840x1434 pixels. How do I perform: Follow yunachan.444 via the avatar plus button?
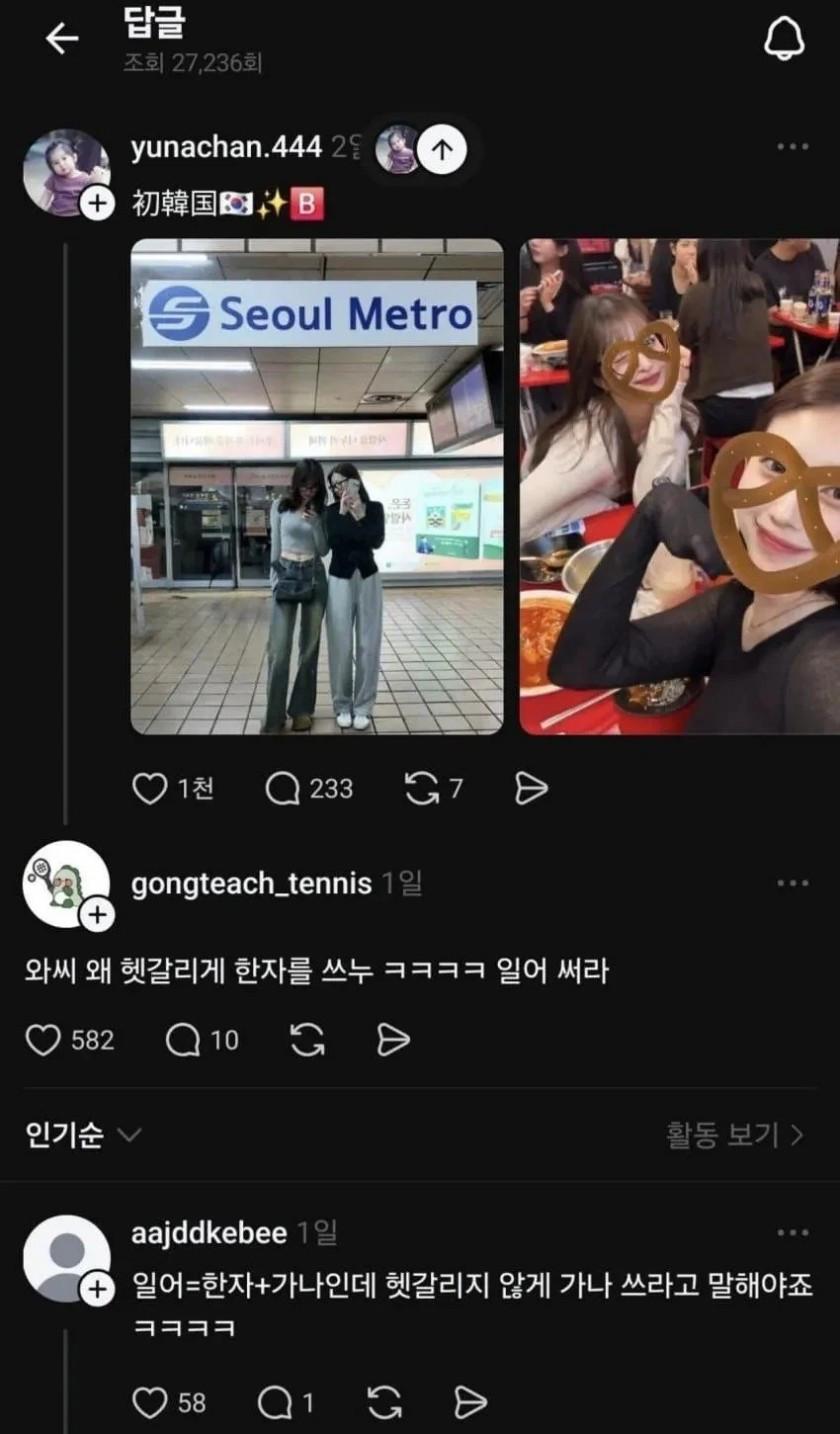click(97, 205)
